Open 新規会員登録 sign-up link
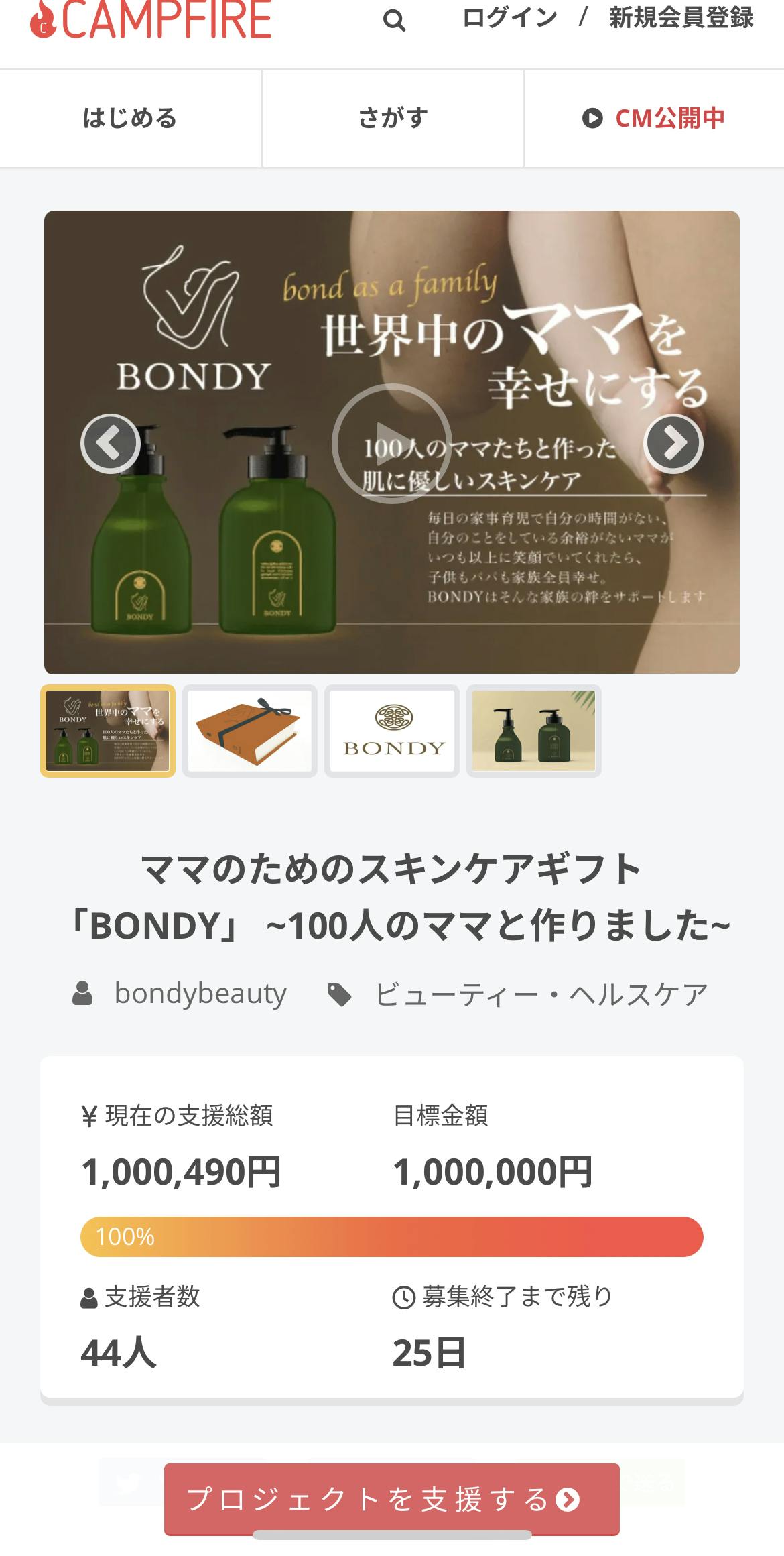Image resolution: width=784 pixels, height=1556 pixels. (681, 18)
